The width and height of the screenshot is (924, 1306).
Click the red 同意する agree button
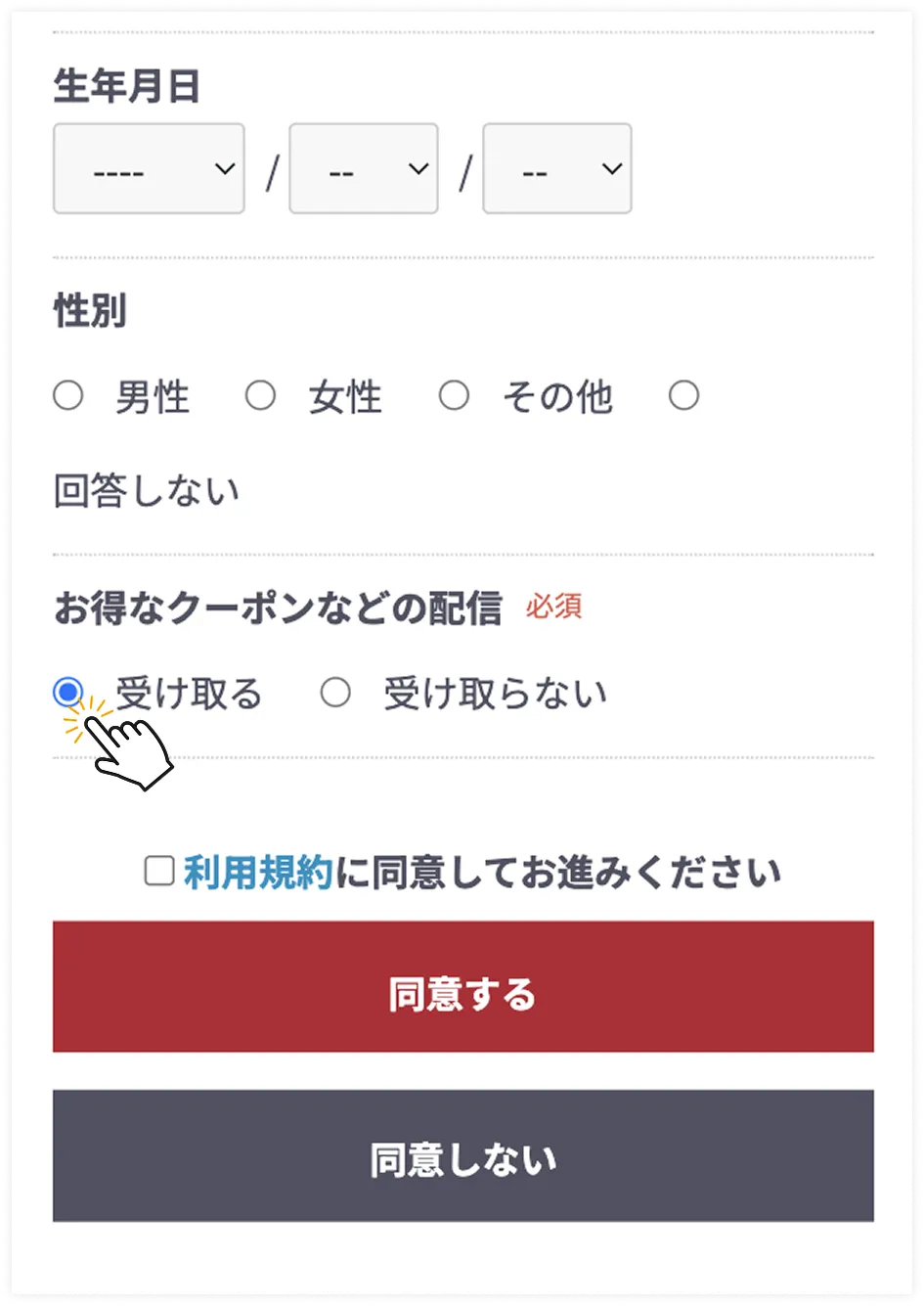point(462,986)
